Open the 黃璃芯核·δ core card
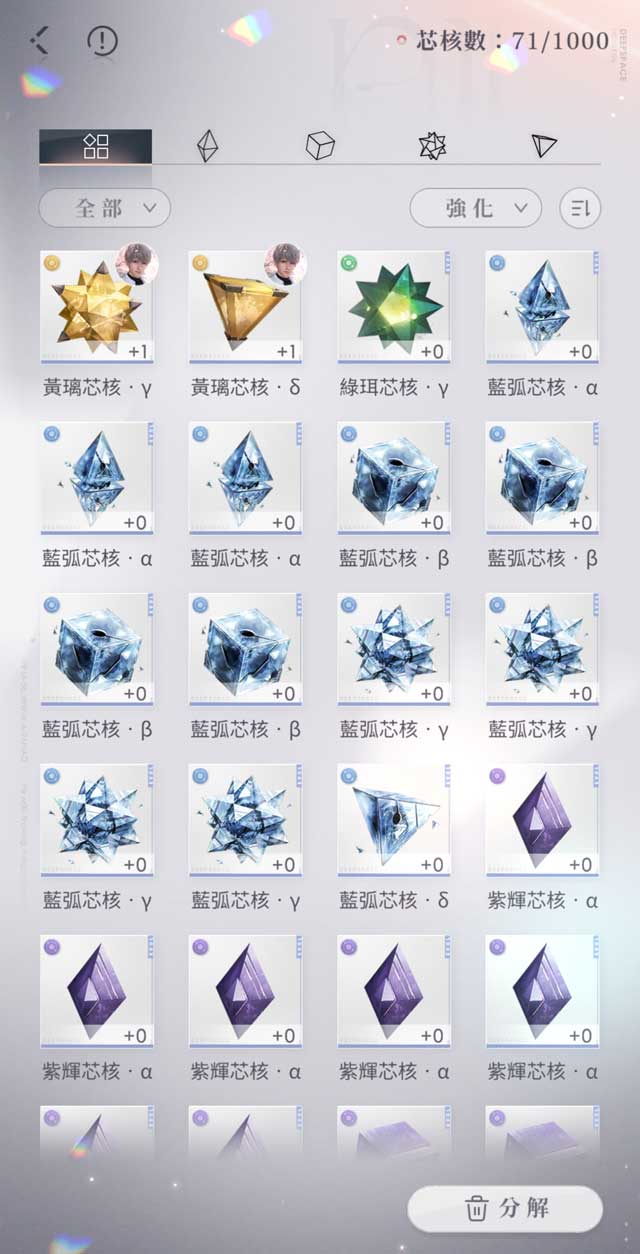Screen dimensions: 640x1254 [x=244, y=307]
